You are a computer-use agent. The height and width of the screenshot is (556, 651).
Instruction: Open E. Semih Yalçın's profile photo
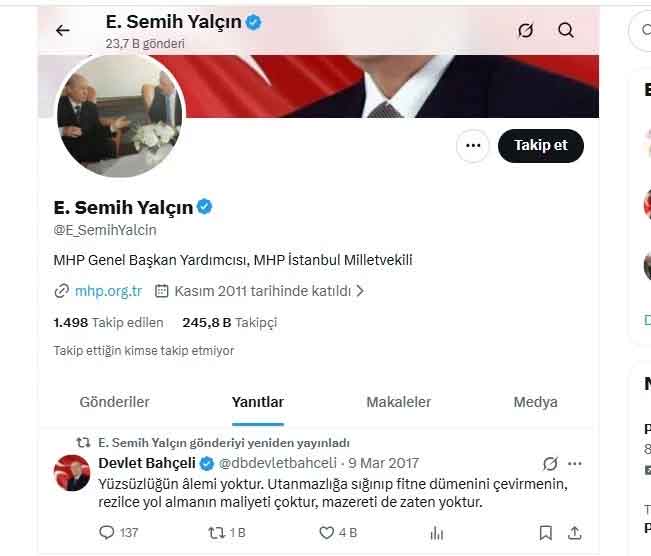click(121, 116)
